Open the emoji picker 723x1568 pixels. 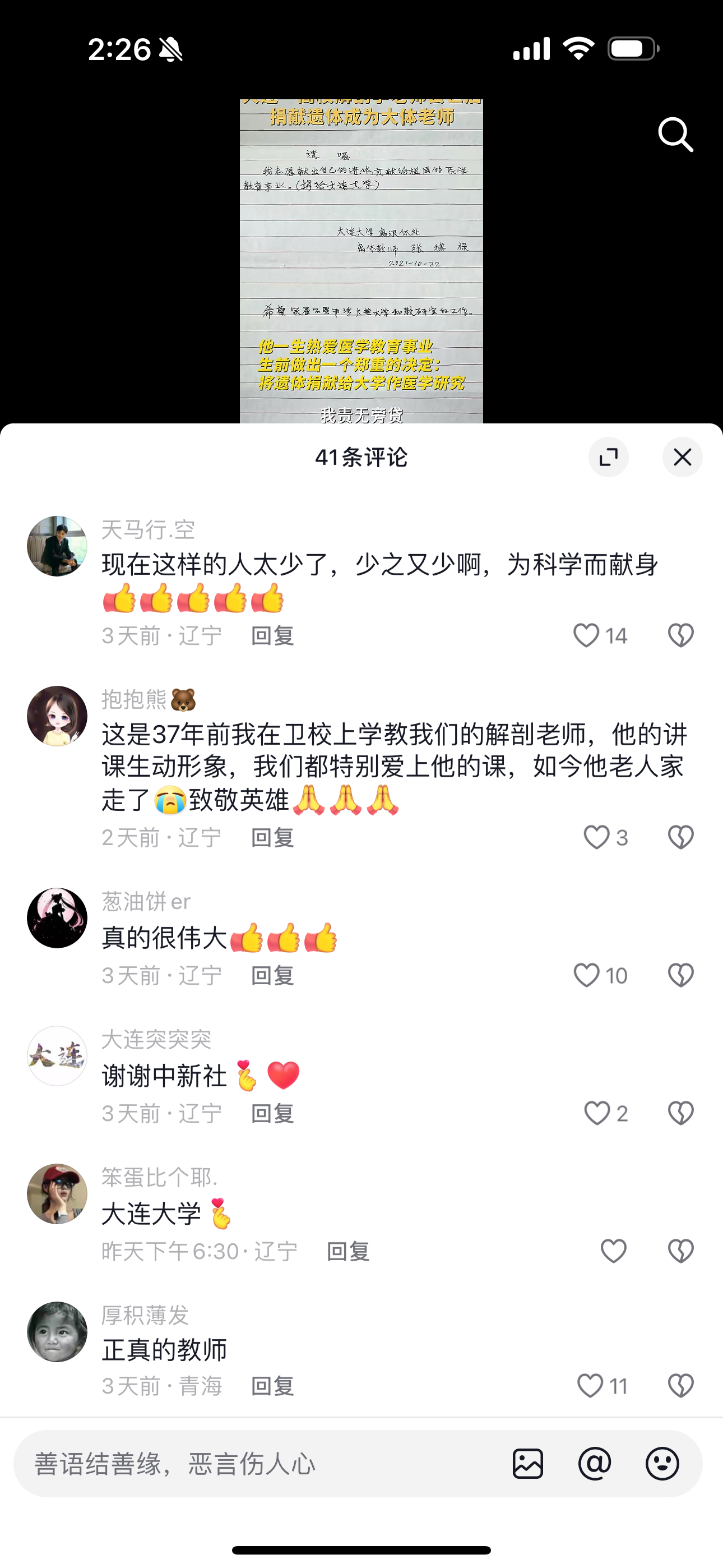tap(662, 1463)
